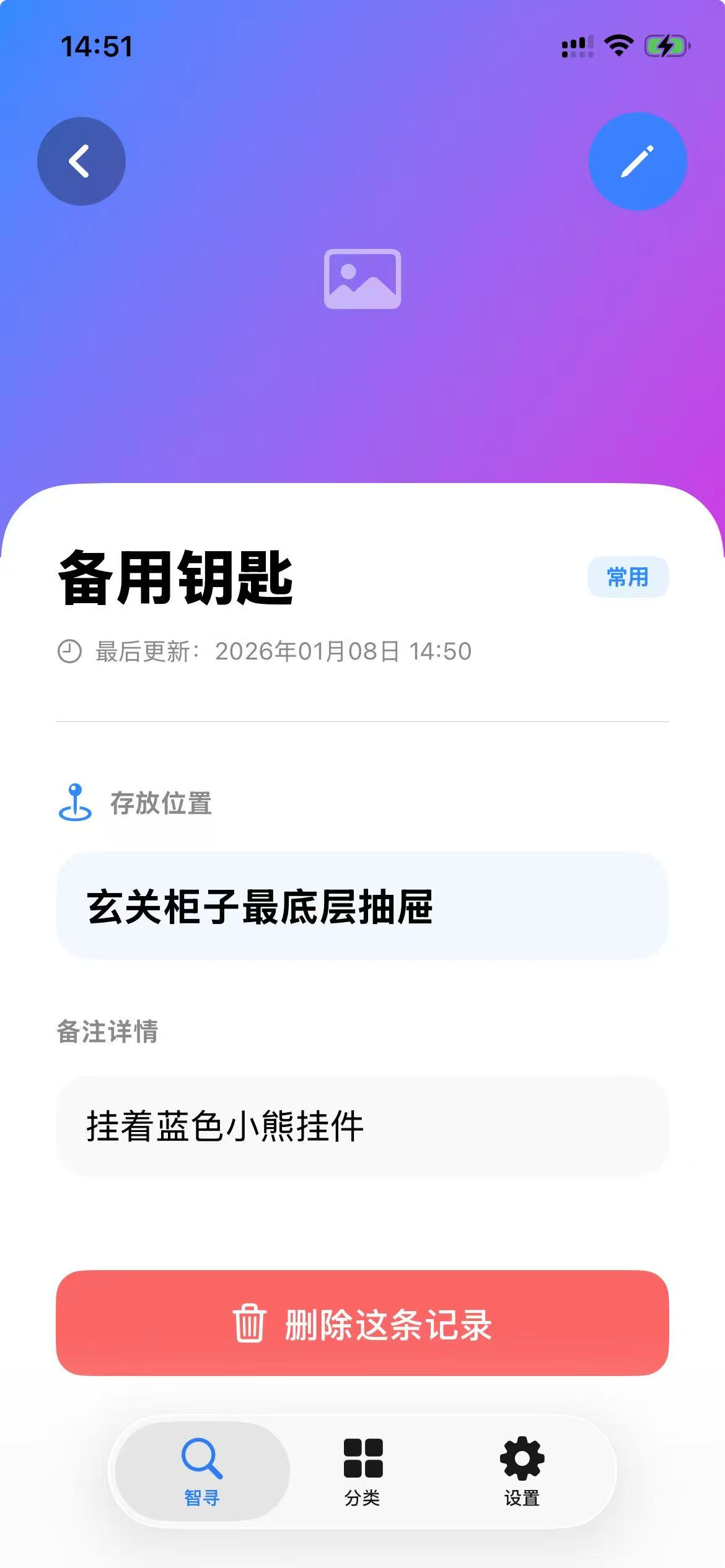Tap the clock icon beside 最后更新

[69, 650]
